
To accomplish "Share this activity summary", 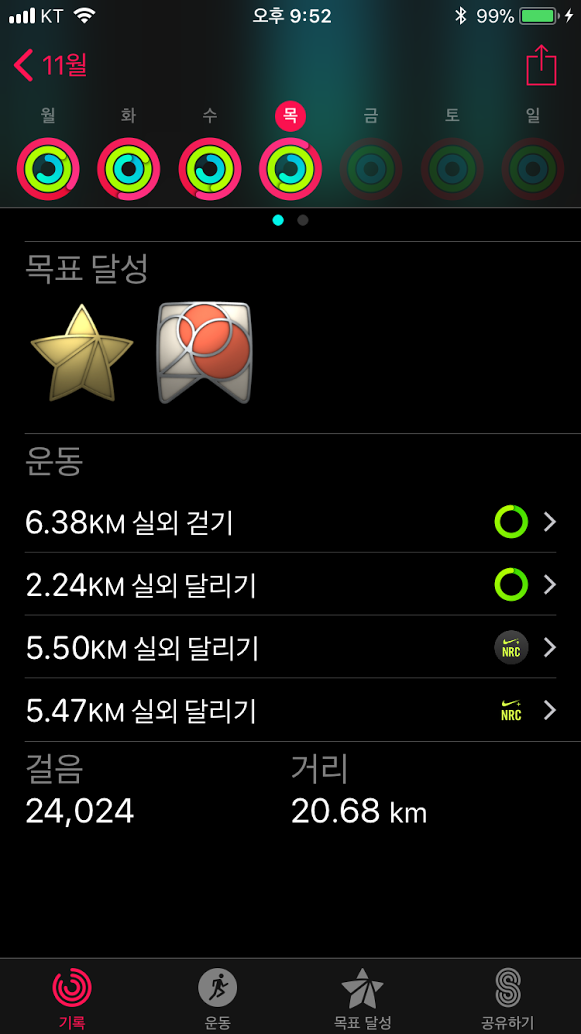I will [541, 65].
